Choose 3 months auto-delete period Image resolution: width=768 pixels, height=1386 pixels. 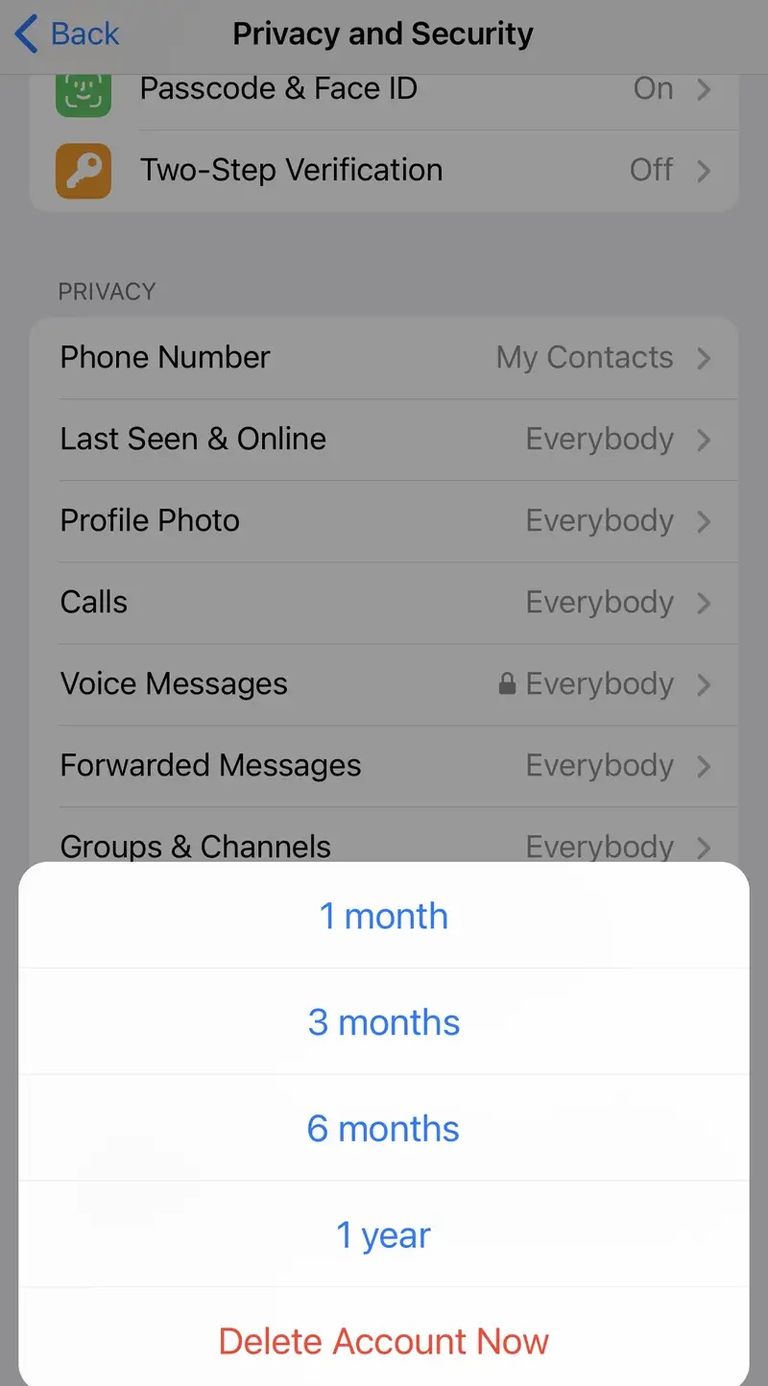tap(384, 1022)
